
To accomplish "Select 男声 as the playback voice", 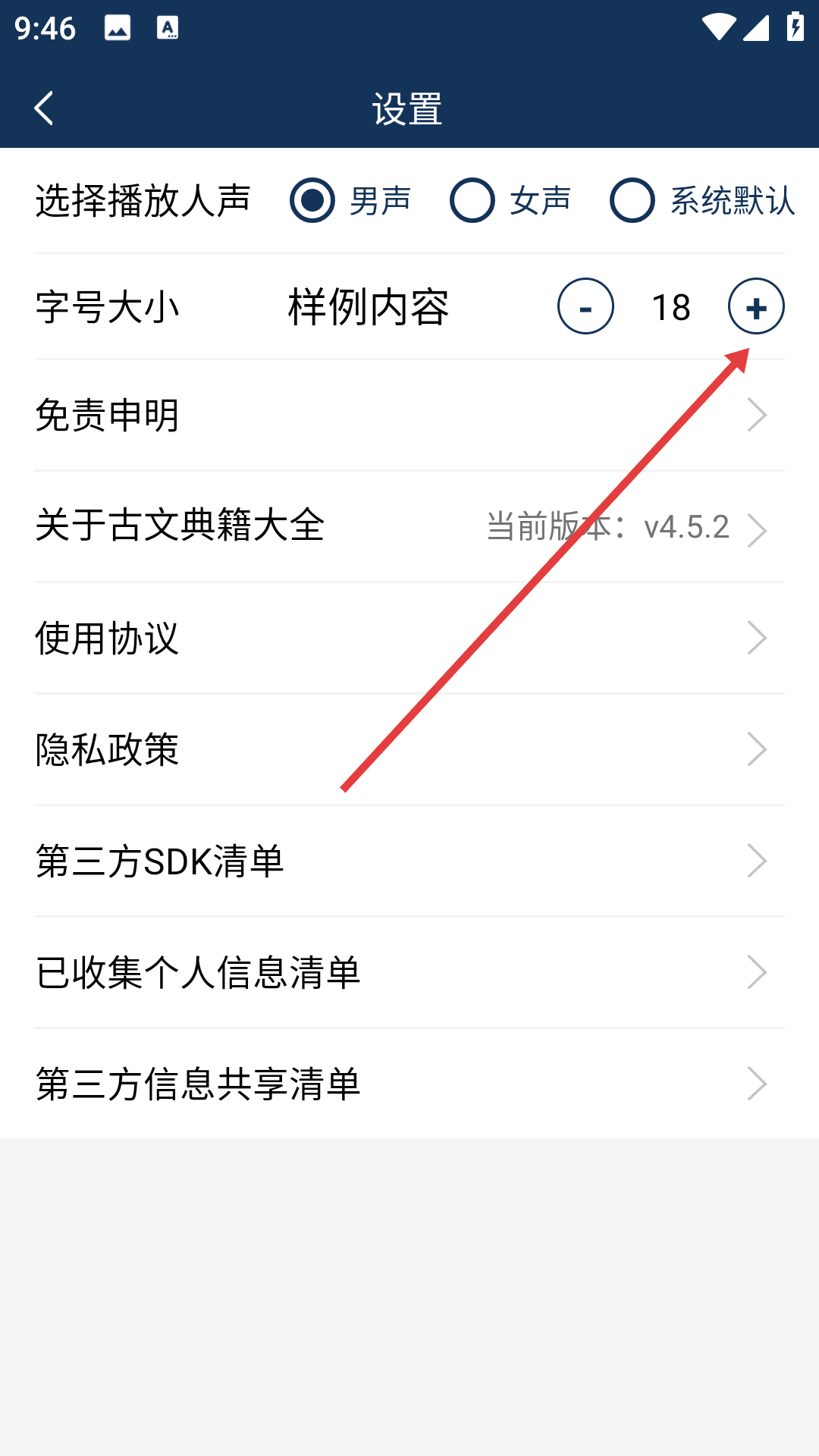I will (x=312, y=200).
